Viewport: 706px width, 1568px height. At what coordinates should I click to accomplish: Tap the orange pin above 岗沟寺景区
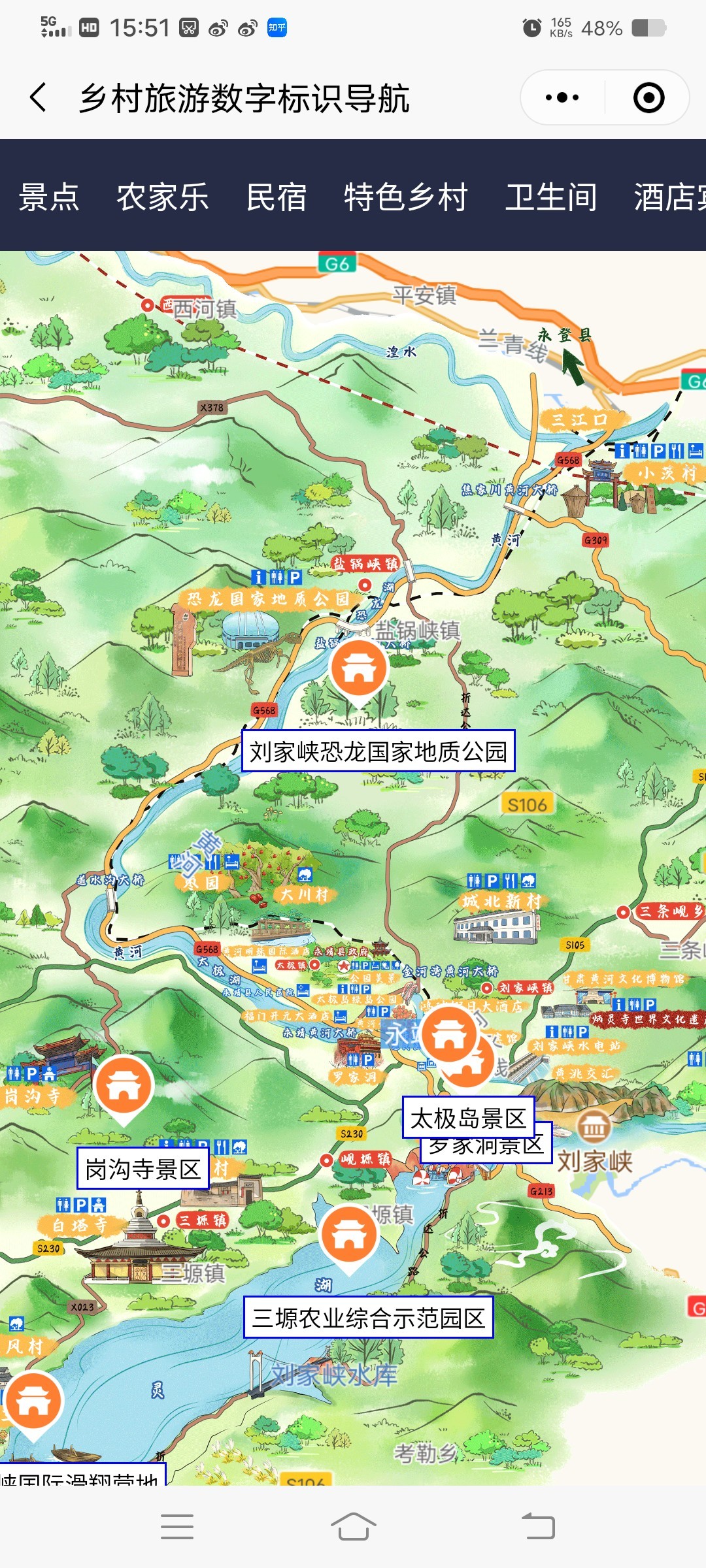[x=124, y=1086]
